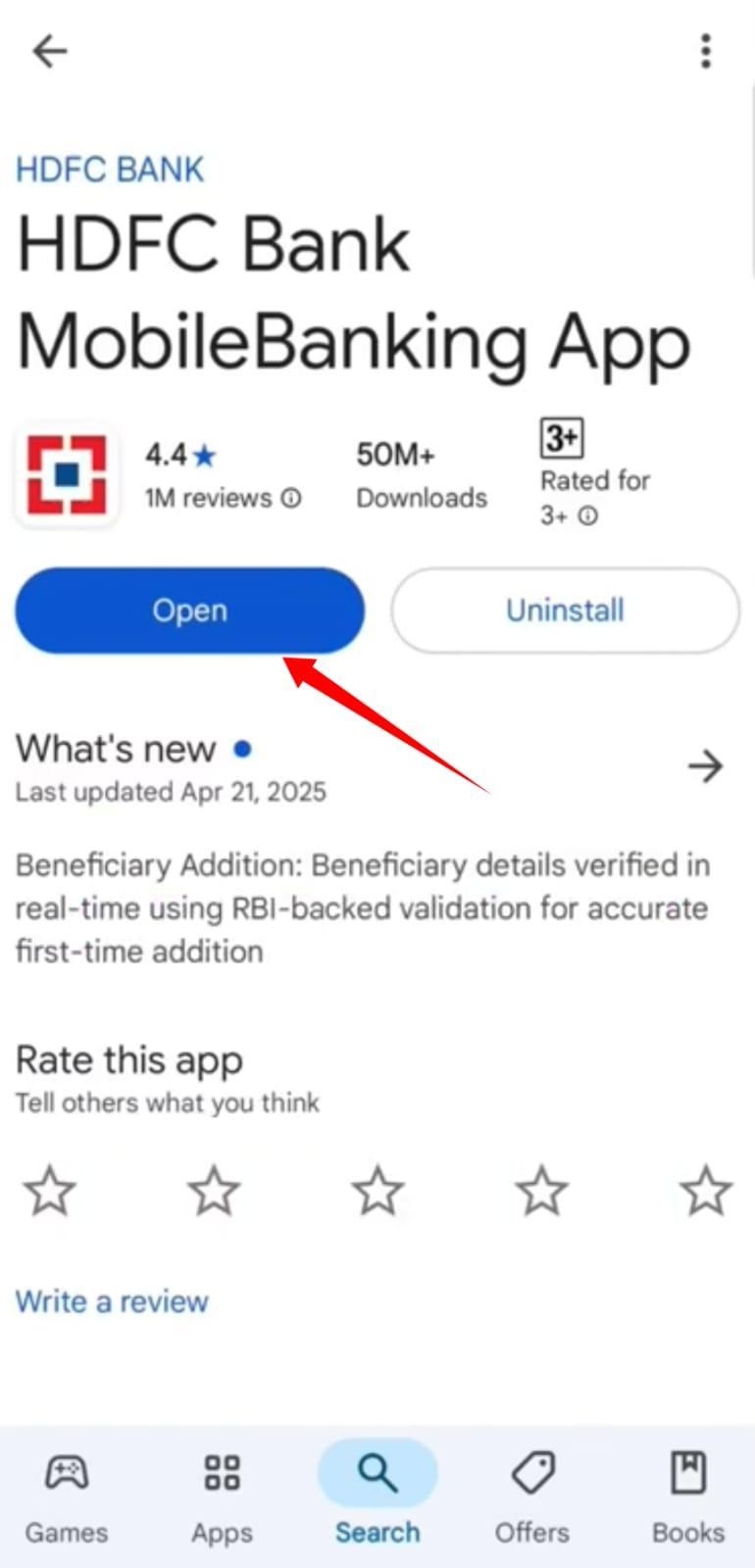755x1568 pixels.
Task: Write a review for this app
Action: 112,1301
